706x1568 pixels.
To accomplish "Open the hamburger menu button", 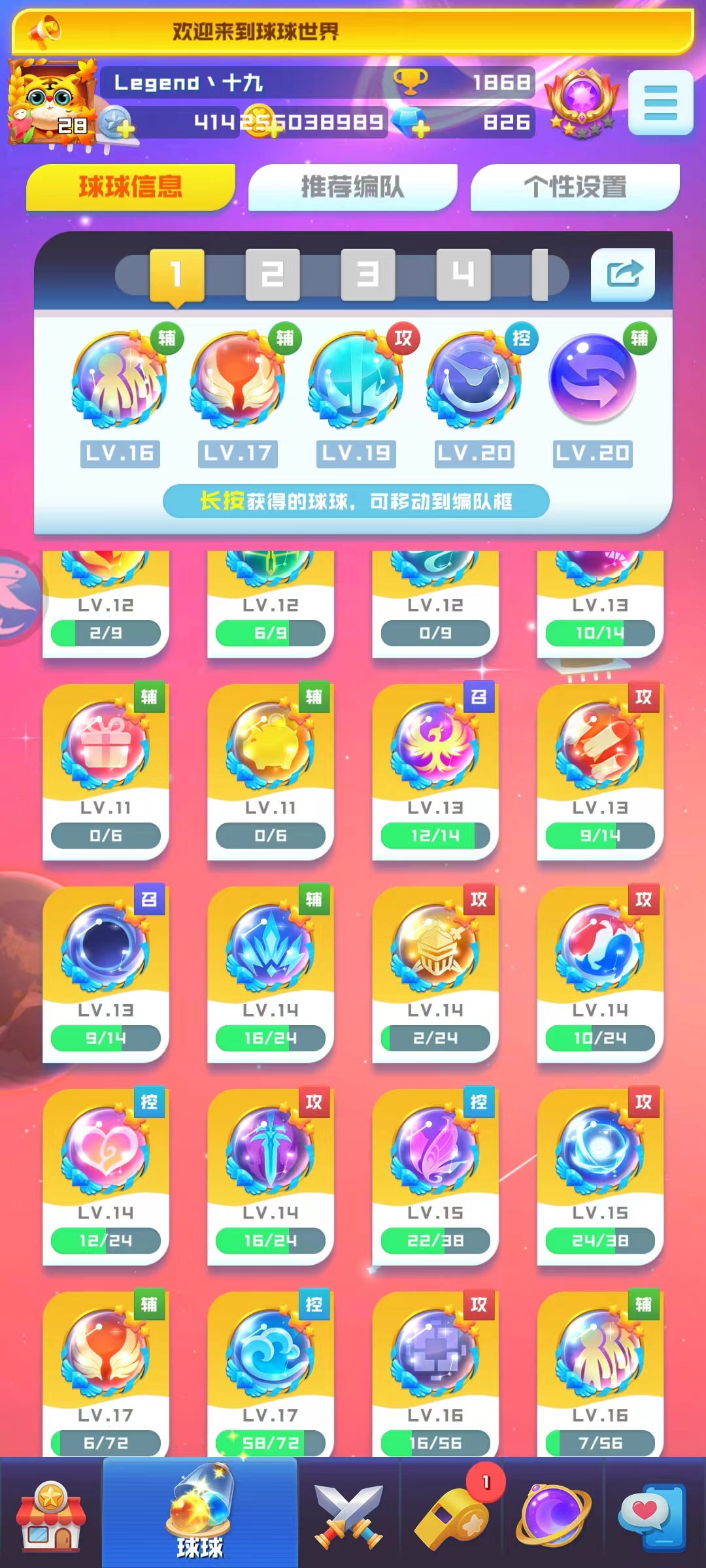I will click(x=660, y=103).
